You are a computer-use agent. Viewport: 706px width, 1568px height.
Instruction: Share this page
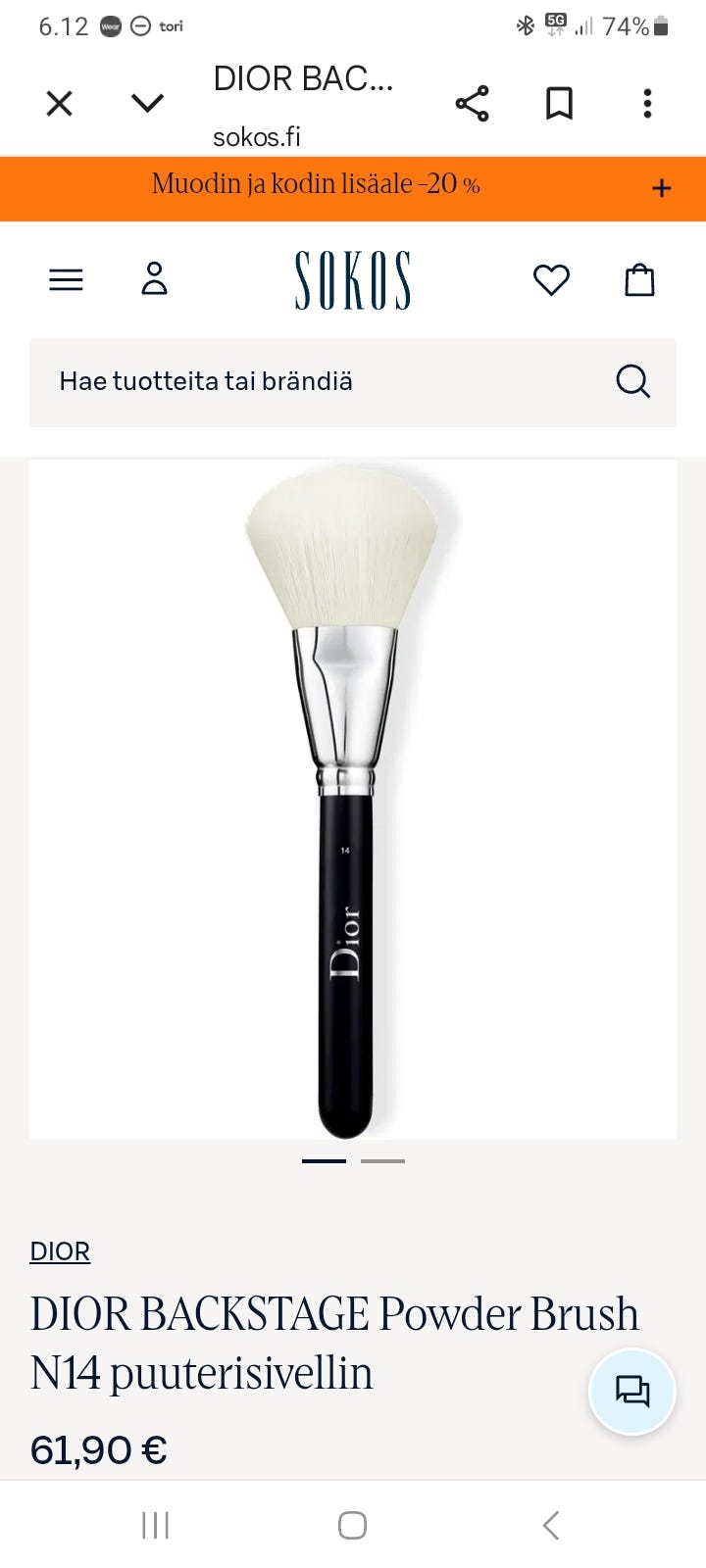coord(472,103)
